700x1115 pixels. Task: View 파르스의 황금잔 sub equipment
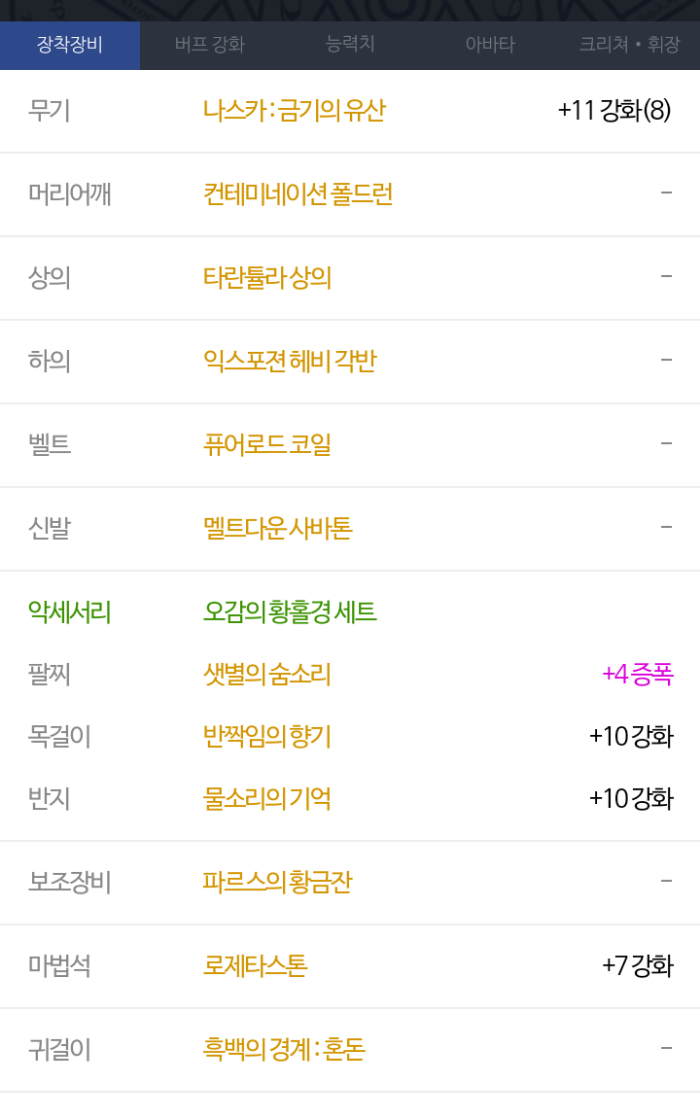pyautogui.click(x=277, y=883)
